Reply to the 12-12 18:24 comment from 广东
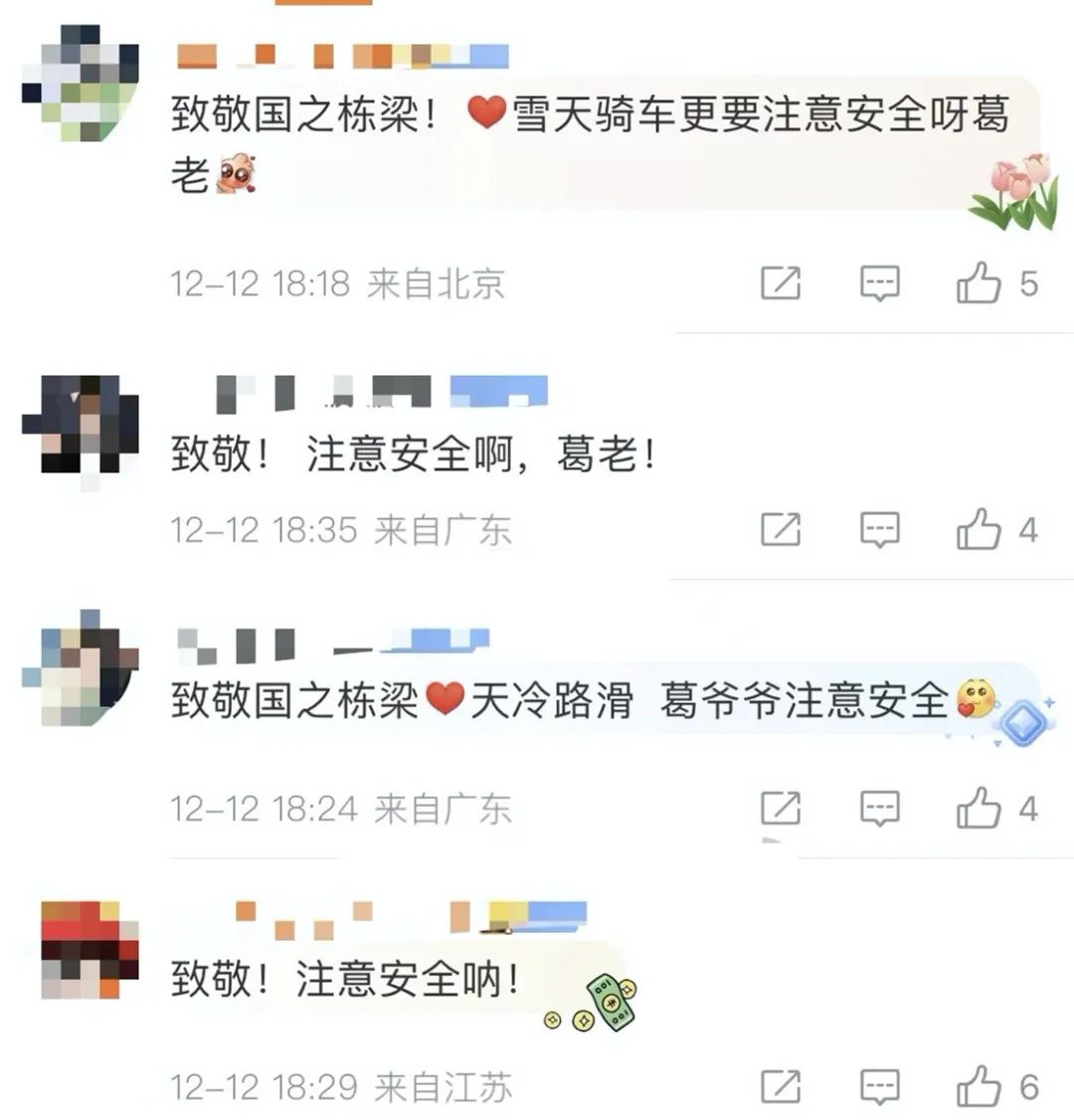Screen dimensions: 1074x1120 (879, 808)
